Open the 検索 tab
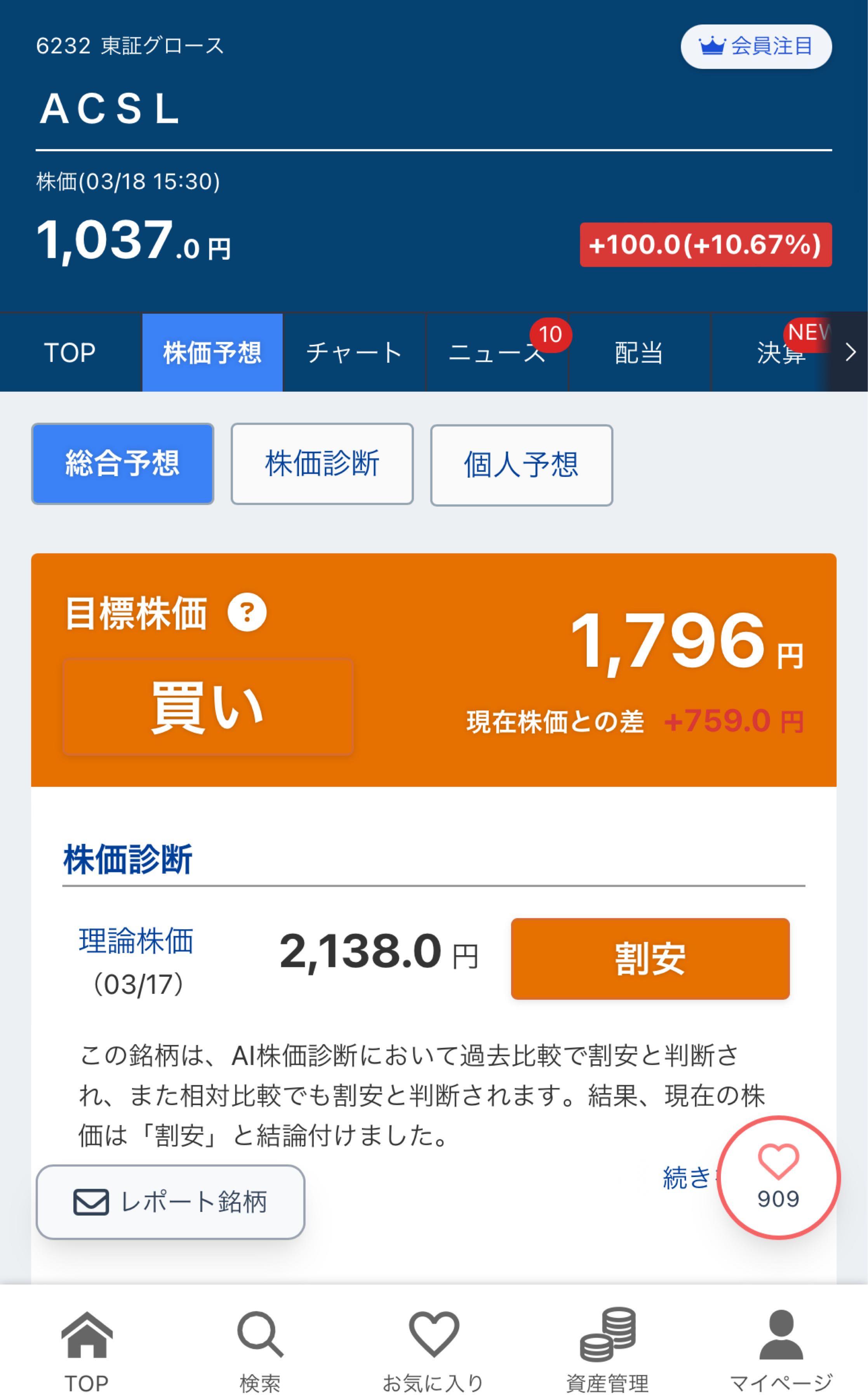 (260, 1352)
